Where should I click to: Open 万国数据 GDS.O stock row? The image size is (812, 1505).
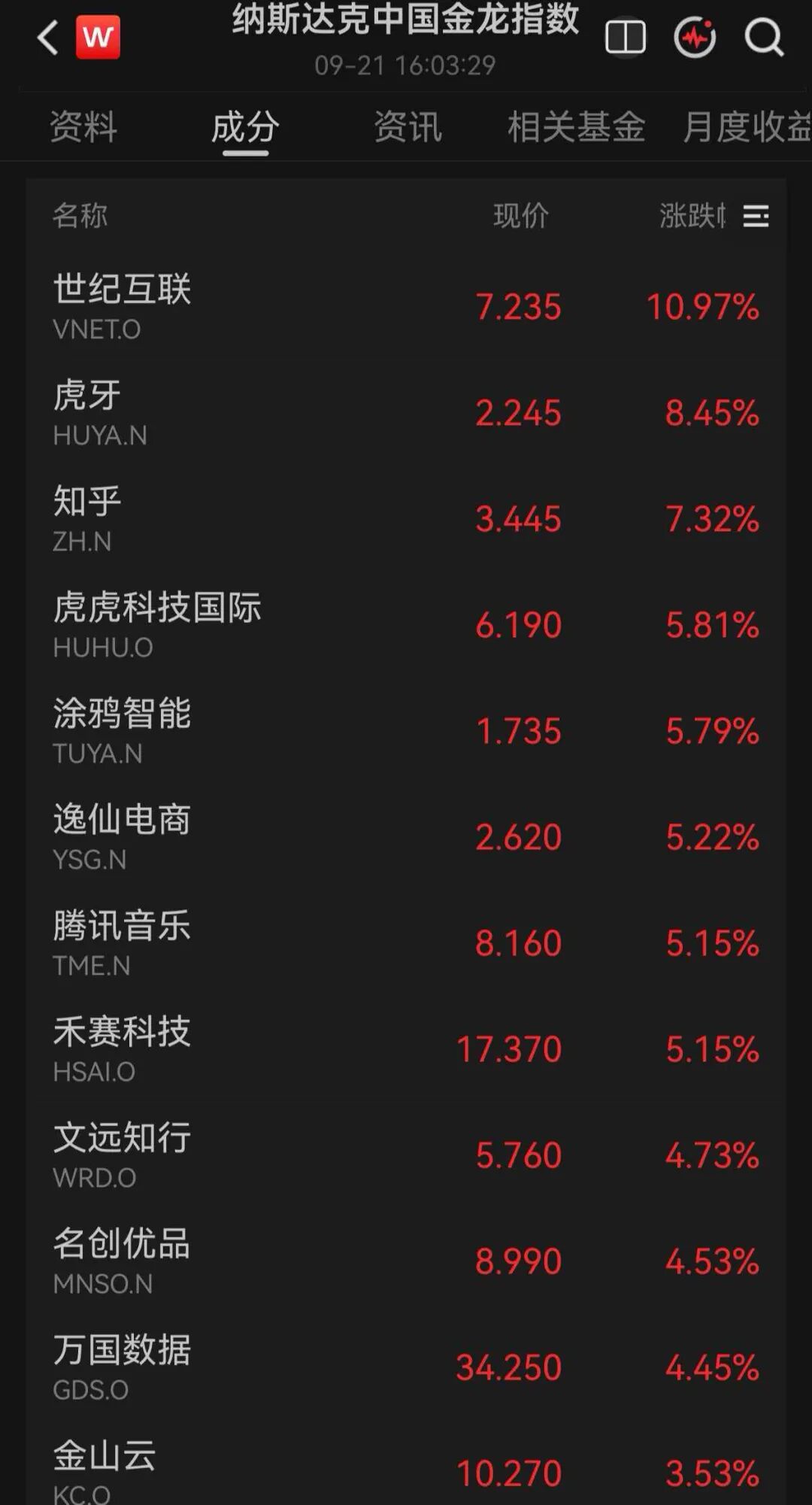[406, 1367]
